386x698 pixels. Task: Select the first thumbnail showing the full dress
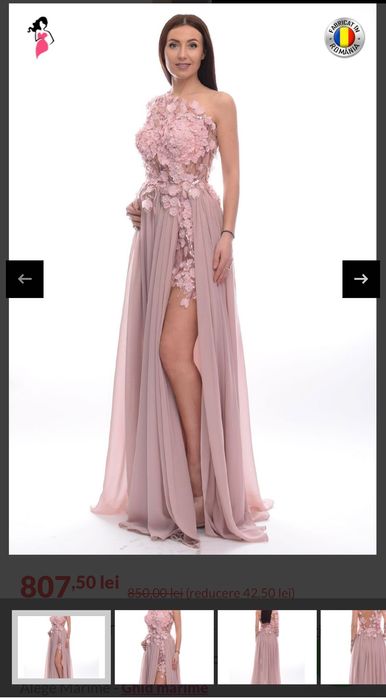[x=61, y=647]
